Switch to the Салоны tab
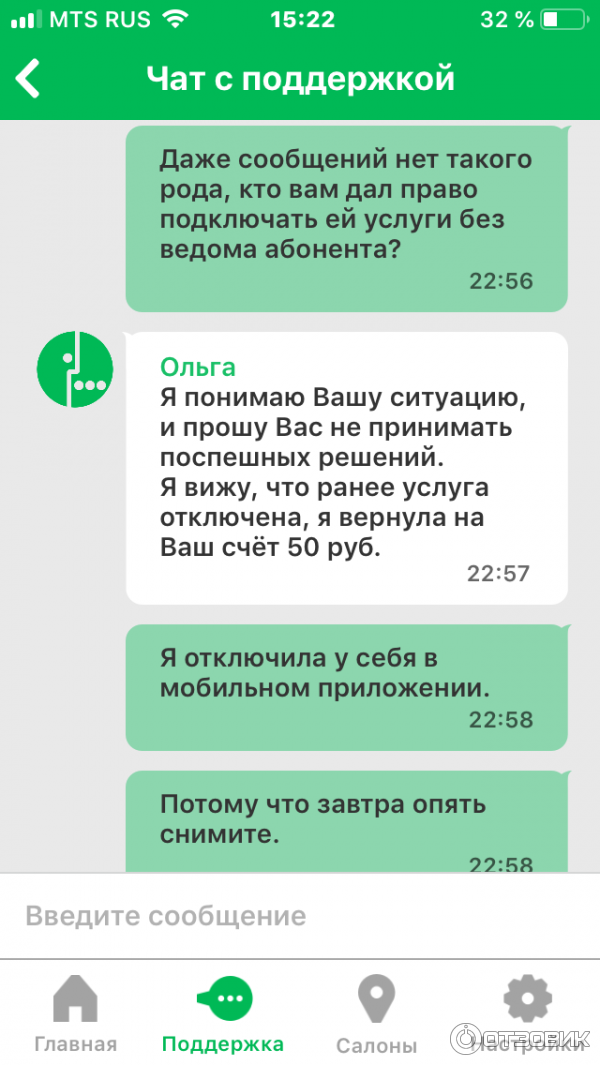Screen dimensions: 600x1065 376,1013
